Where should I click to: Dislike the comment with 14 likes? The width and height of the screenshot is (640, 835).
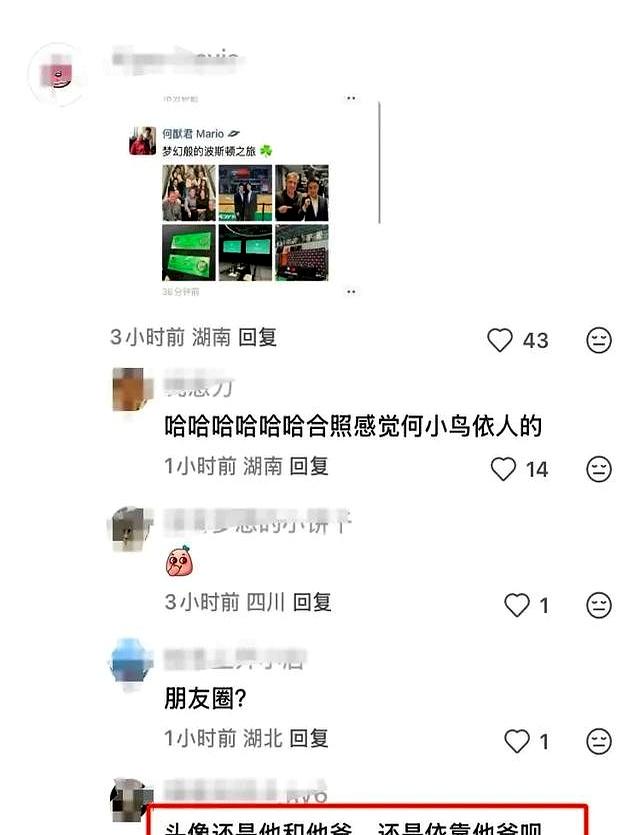tap(598, 468)
